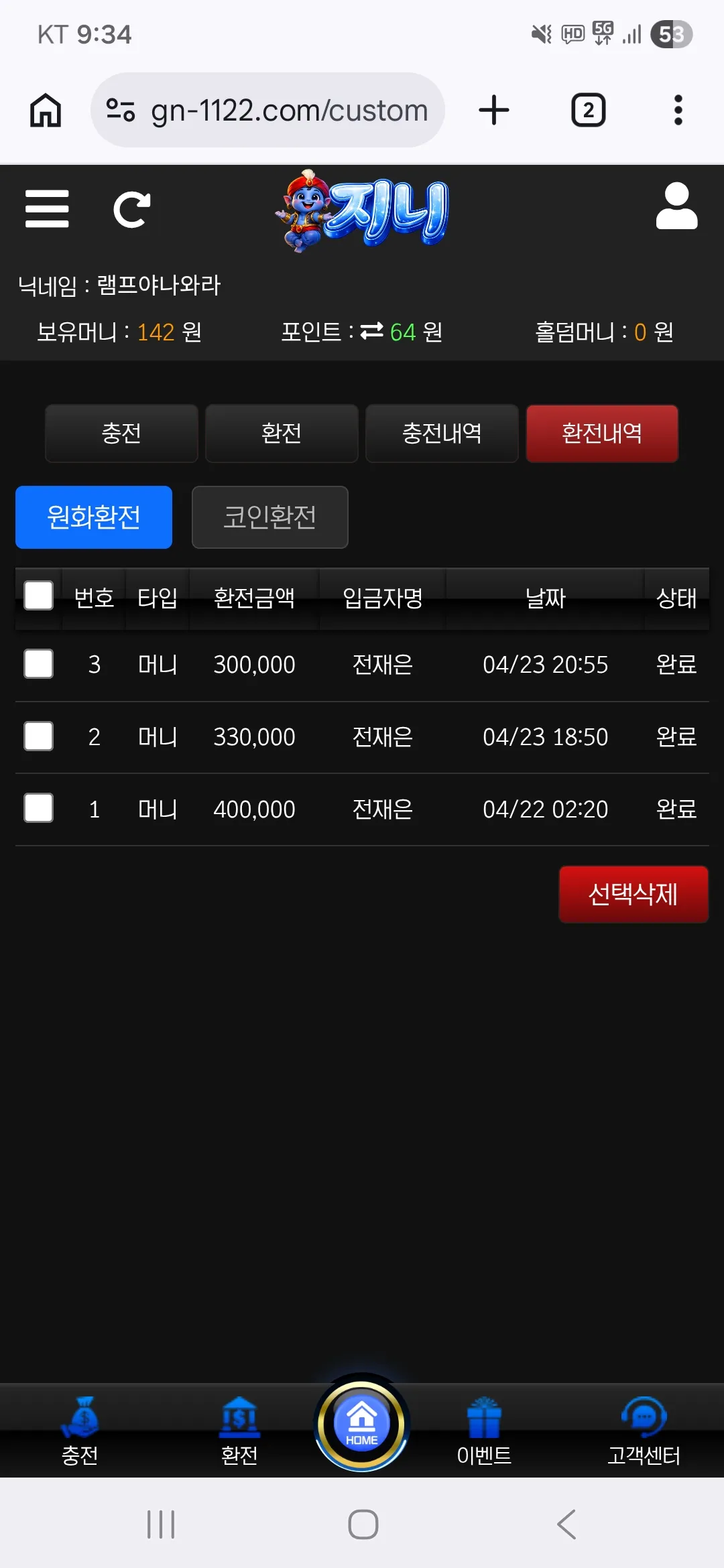Open the browser overflow menu
The width and height of the screenshot is (724, 1568).
(x=678, y=110)
